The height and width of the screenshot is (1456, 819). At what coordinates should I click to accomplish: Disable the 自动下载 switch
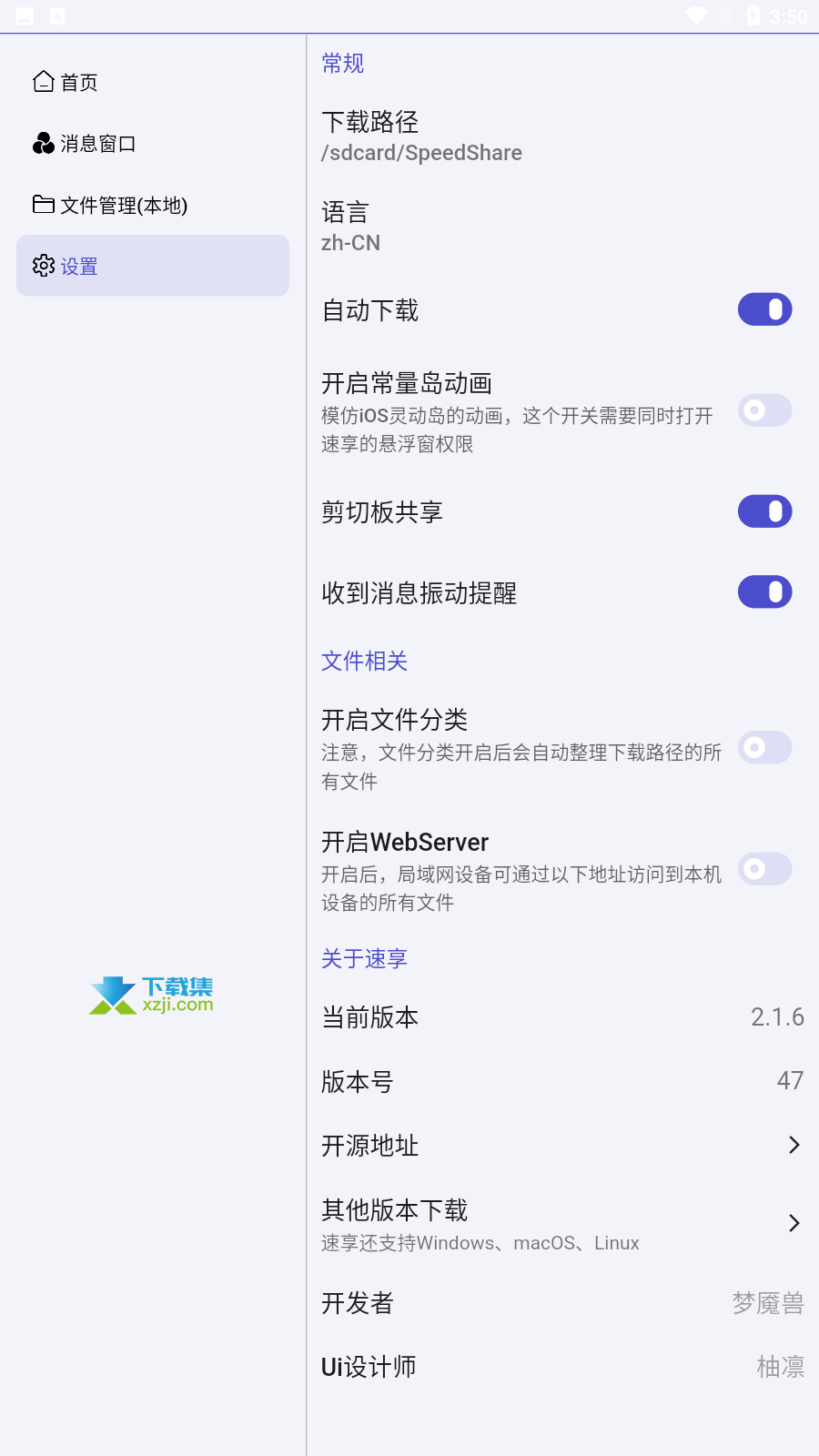(764, 309)
